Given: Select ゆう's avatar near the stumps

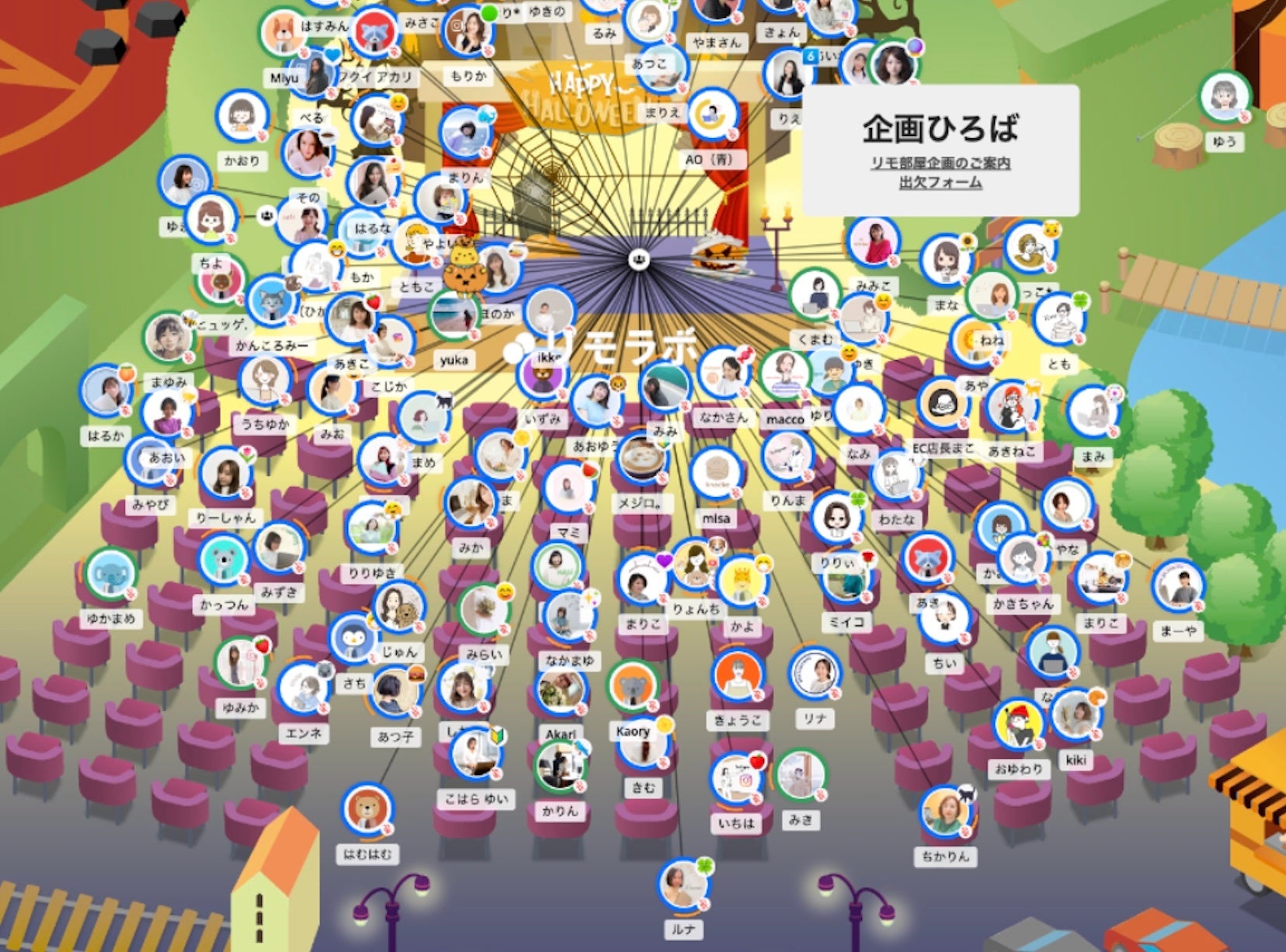Looking at the screenshot, I should (1225, 97).
